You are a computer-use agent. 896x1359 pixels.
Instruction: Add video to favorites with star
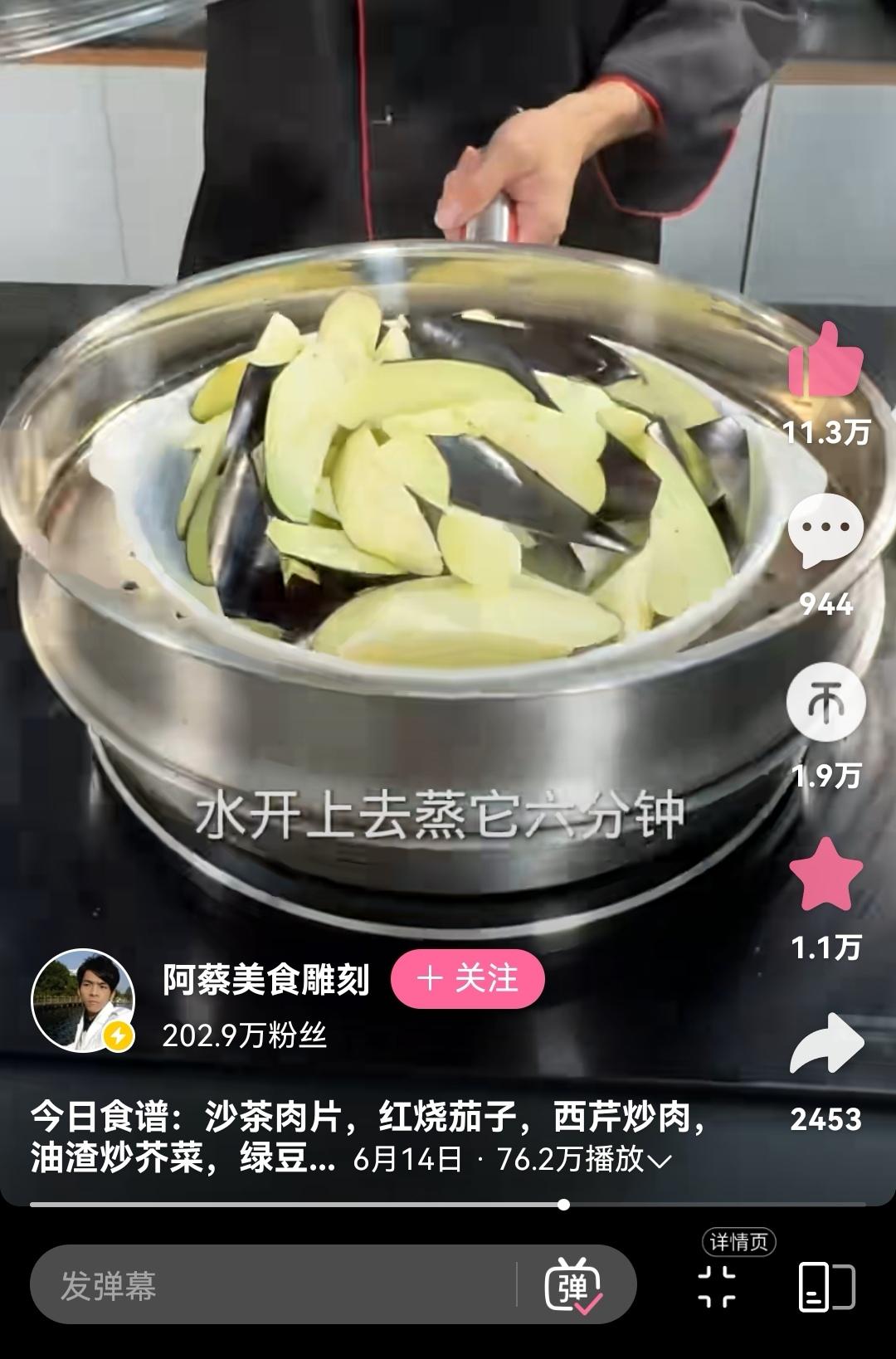(x=825, y=874)
